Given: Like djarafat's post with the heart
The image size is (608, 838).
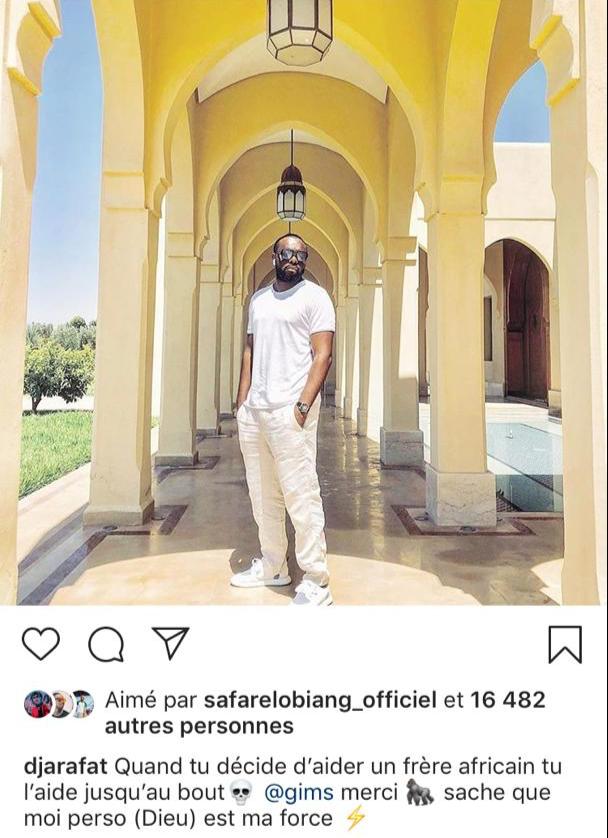Looking at the screenshot, I should tap(41, 644).
